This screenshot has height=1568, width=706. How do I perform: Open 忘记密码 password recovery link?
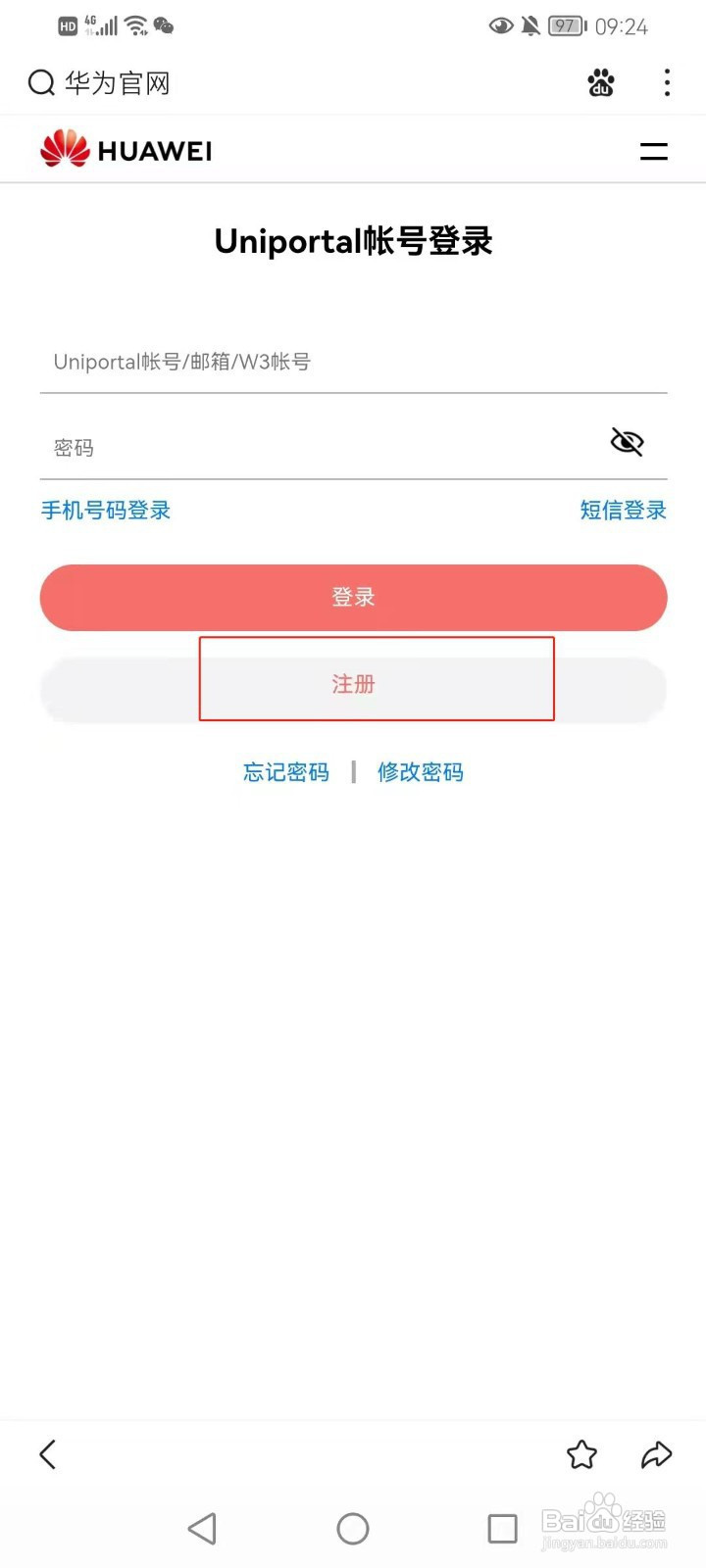[x=285, y=772]
